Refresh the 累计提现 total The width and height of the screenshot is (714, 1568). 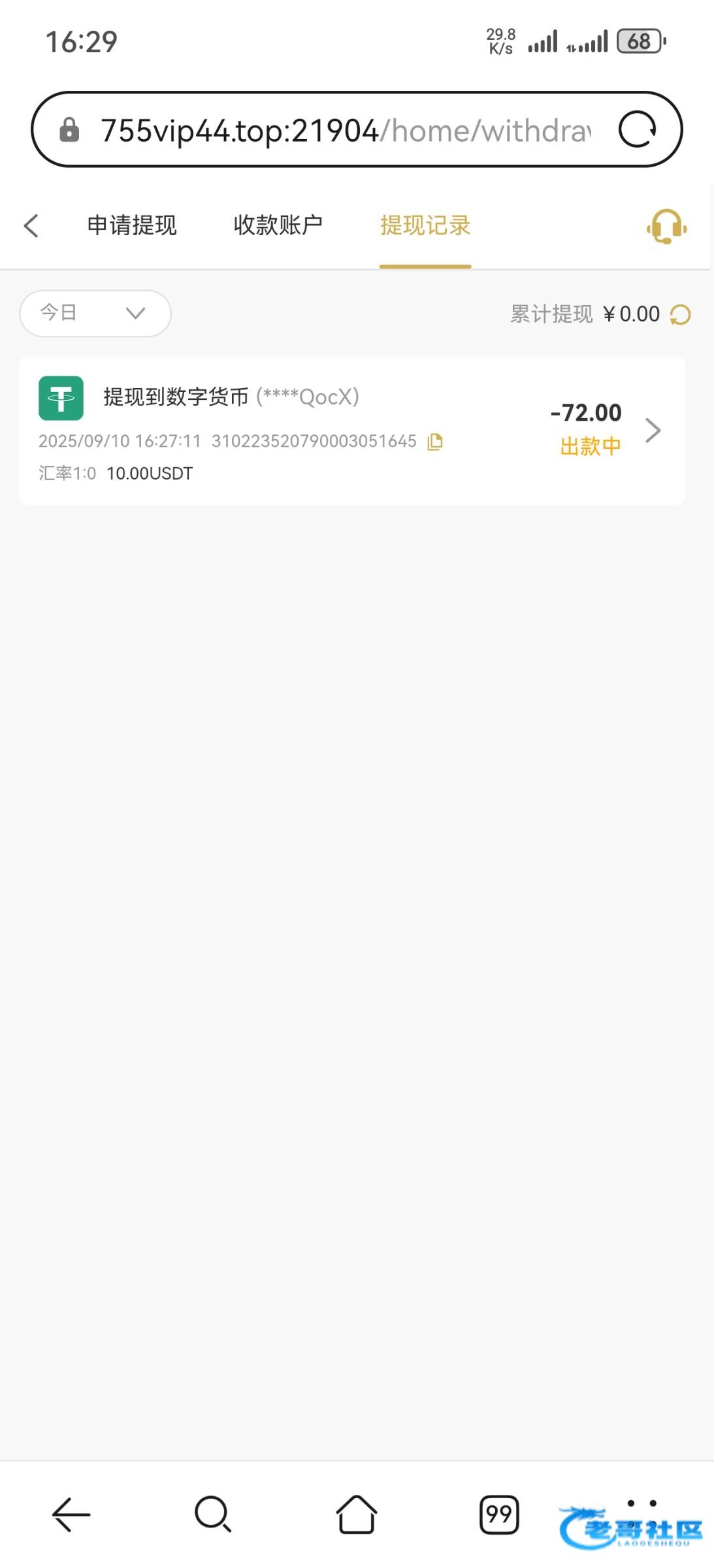click(x=680, y=315)
